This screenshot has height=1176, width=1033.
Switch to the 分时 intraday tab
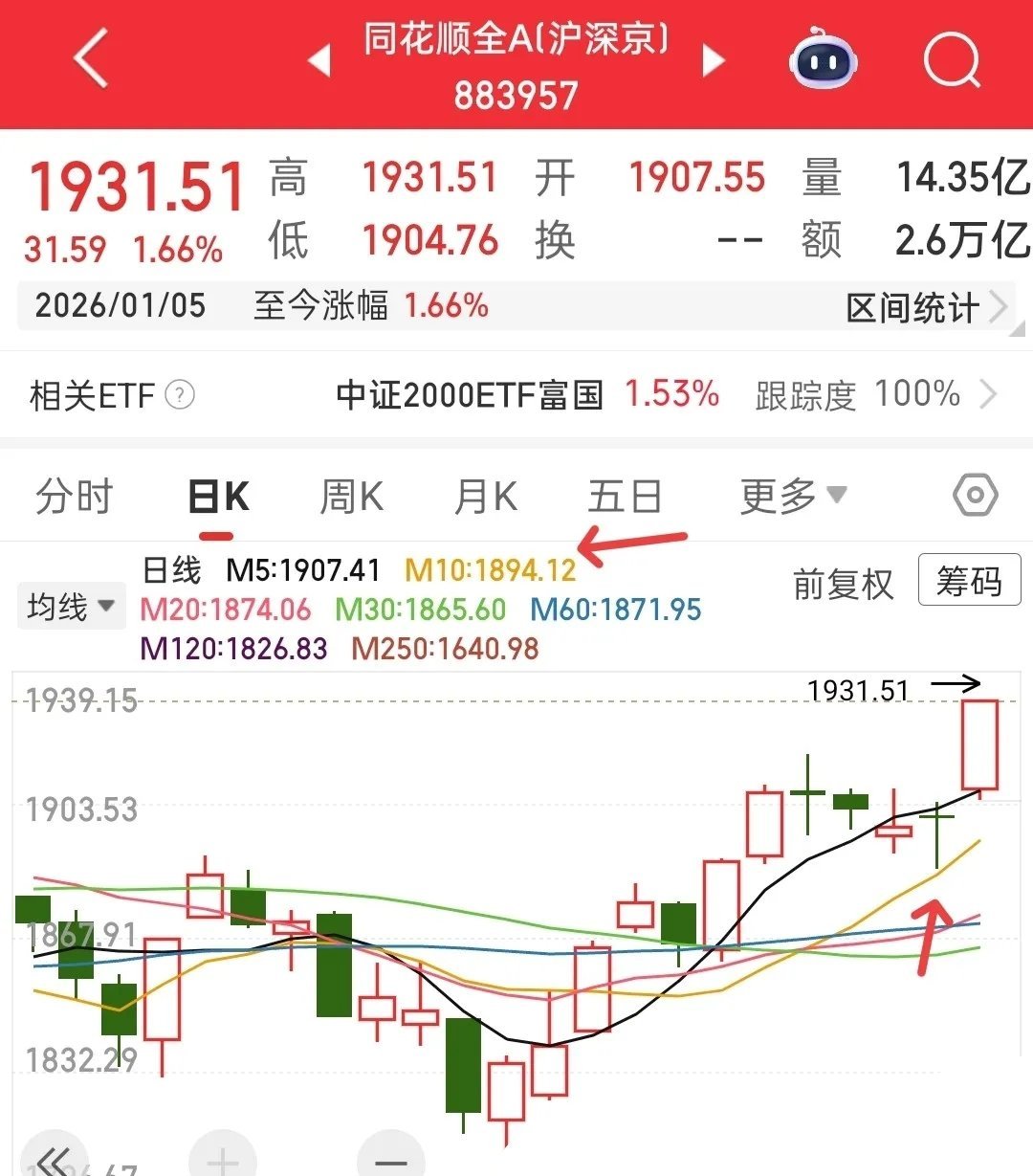[x=75, y=495]
